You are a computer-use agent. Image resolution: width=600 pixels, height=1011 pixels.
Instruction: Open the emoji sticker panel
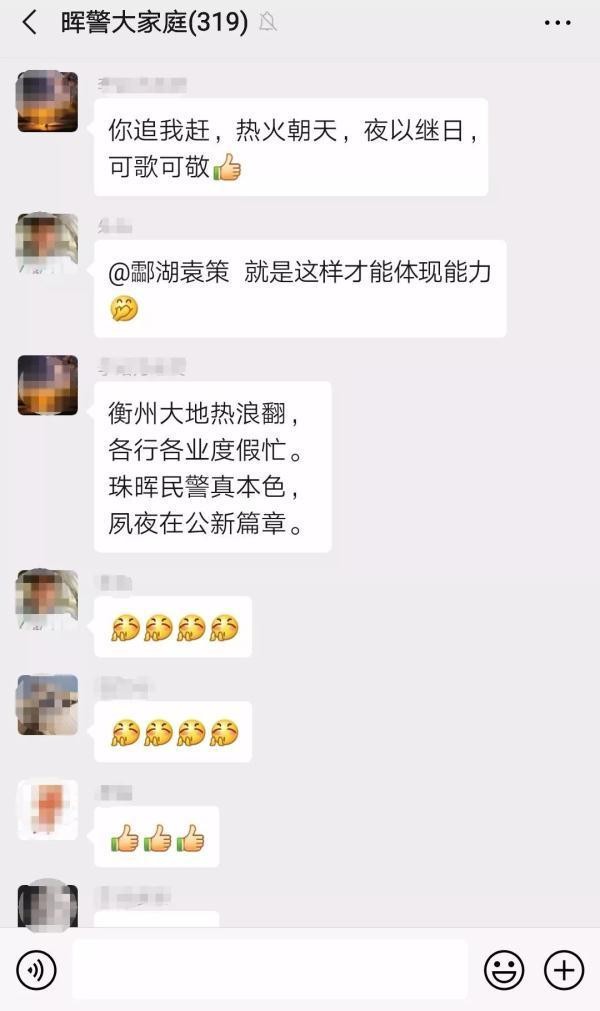tap(504, 969)
